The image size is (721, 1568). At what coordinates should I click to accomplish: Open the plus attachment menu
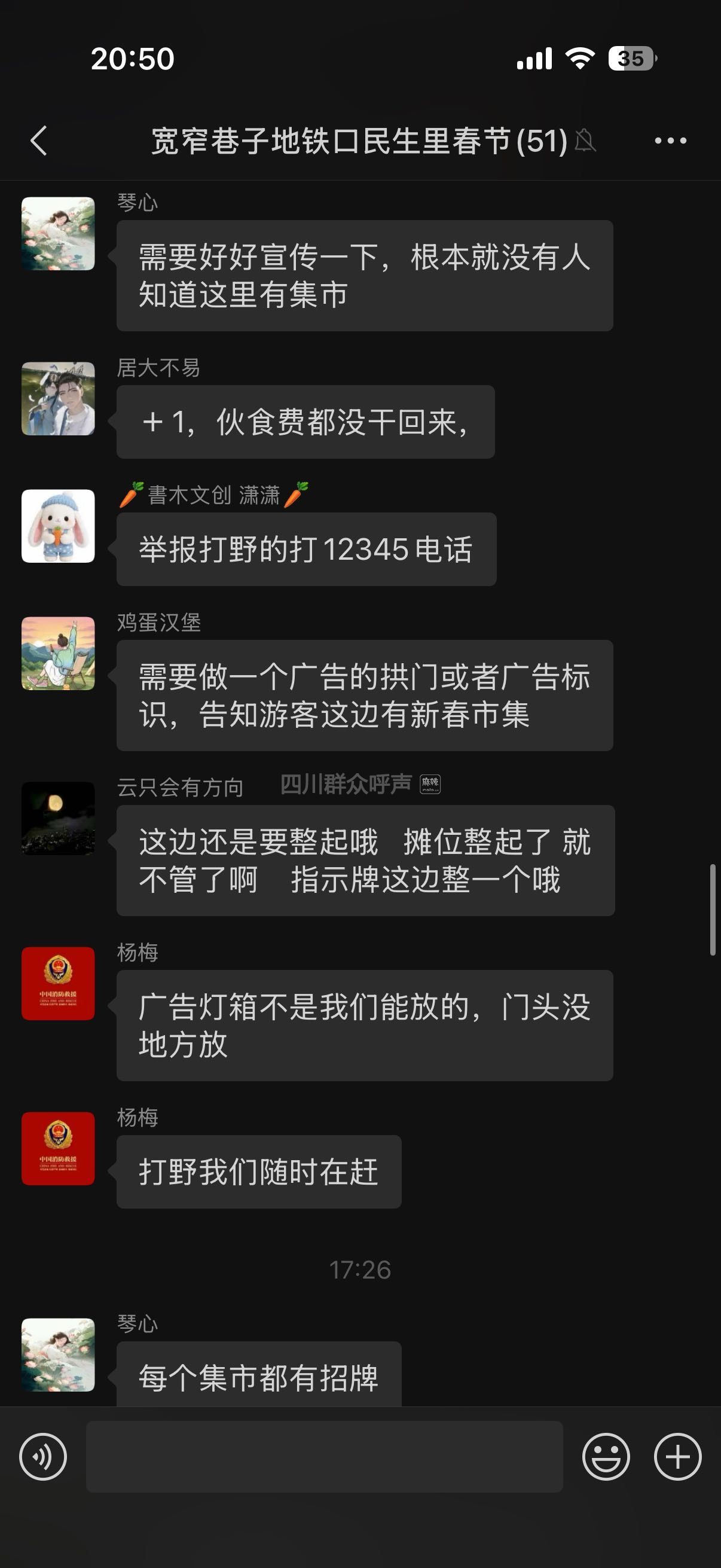677,1456
